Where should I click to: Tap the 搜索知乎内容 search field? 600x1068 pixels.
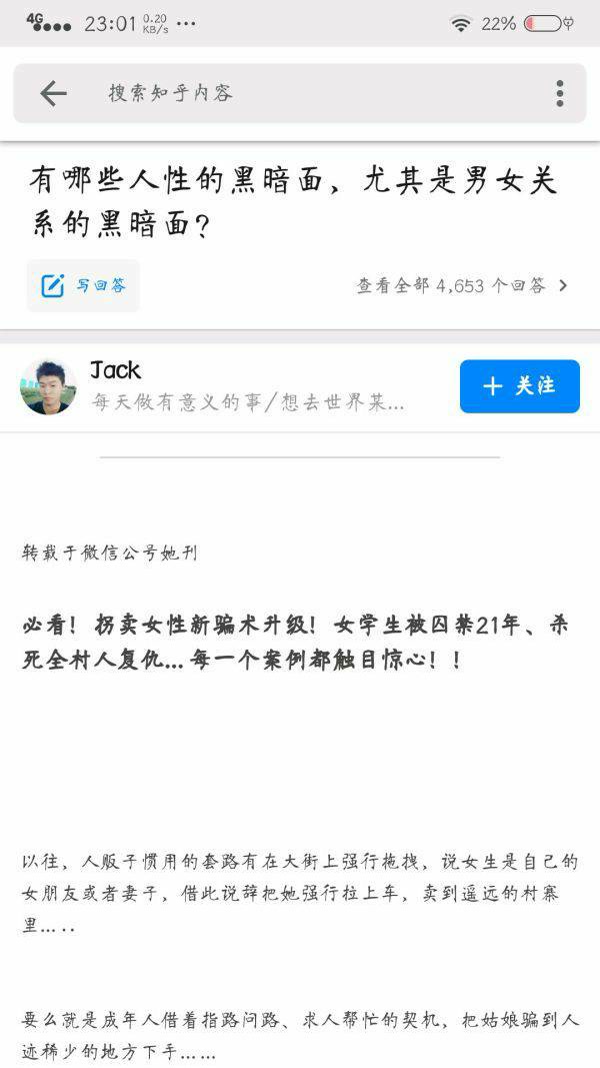(300, 93)
